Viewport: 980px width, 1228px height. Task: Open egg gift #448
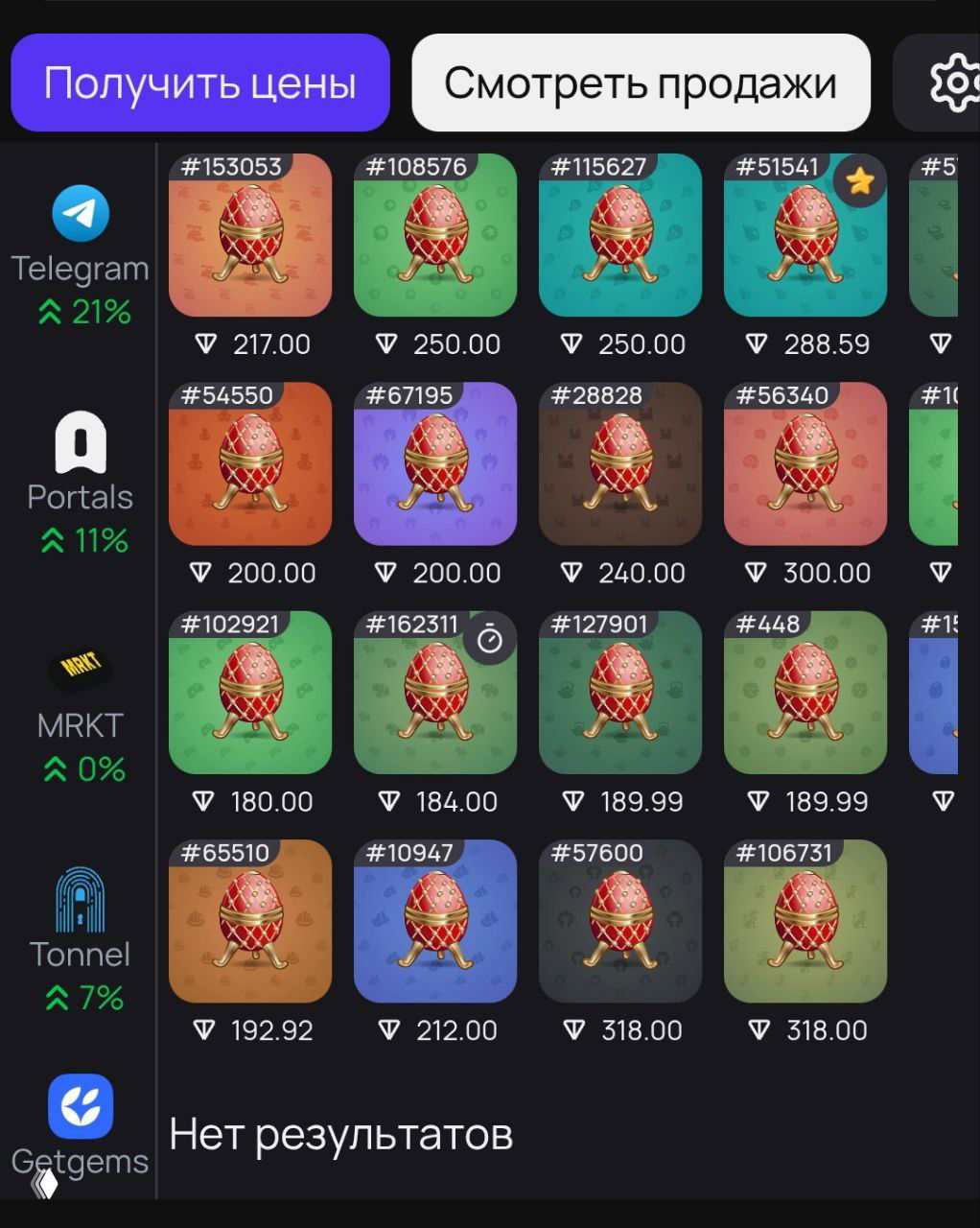805,693
